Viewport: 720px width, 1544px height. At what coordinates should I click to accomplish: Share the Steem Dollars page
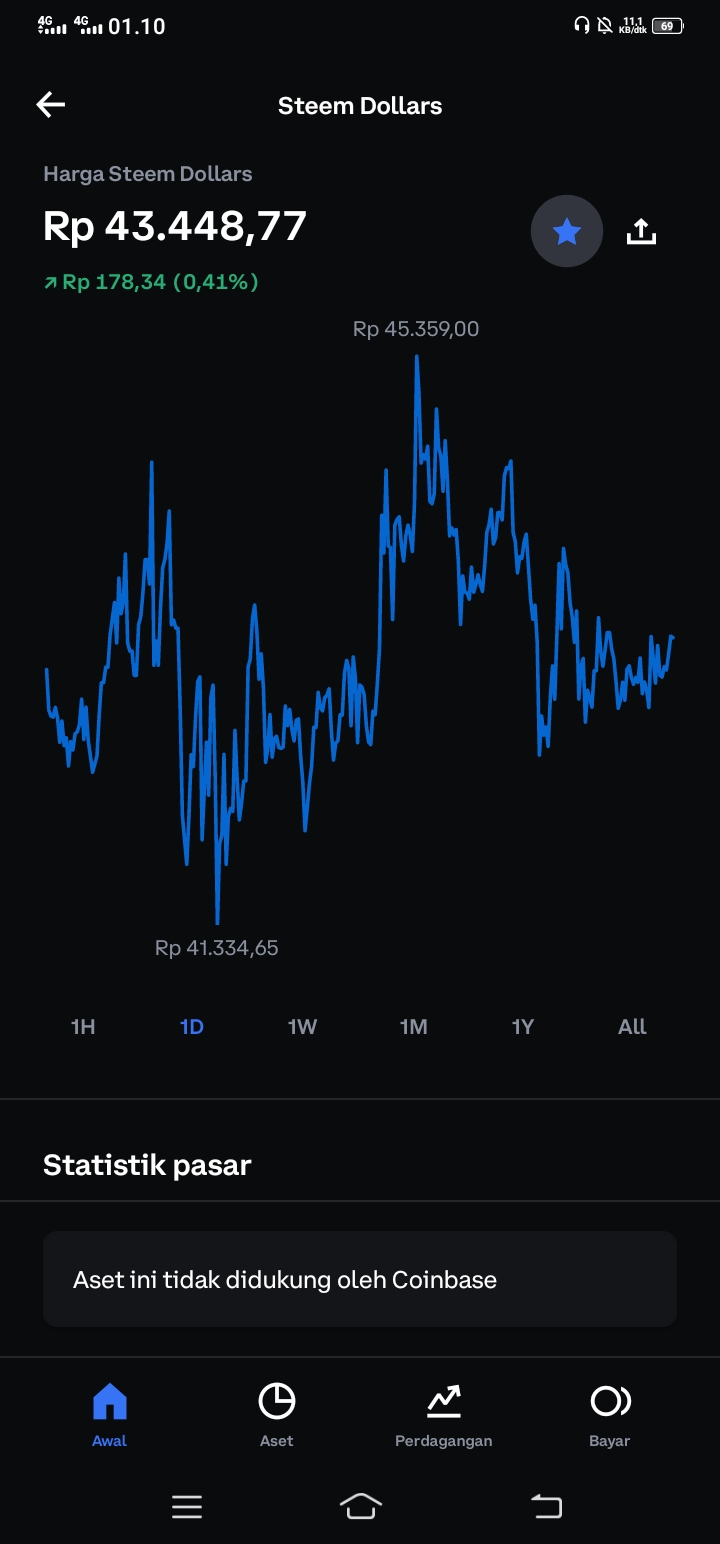641,232
